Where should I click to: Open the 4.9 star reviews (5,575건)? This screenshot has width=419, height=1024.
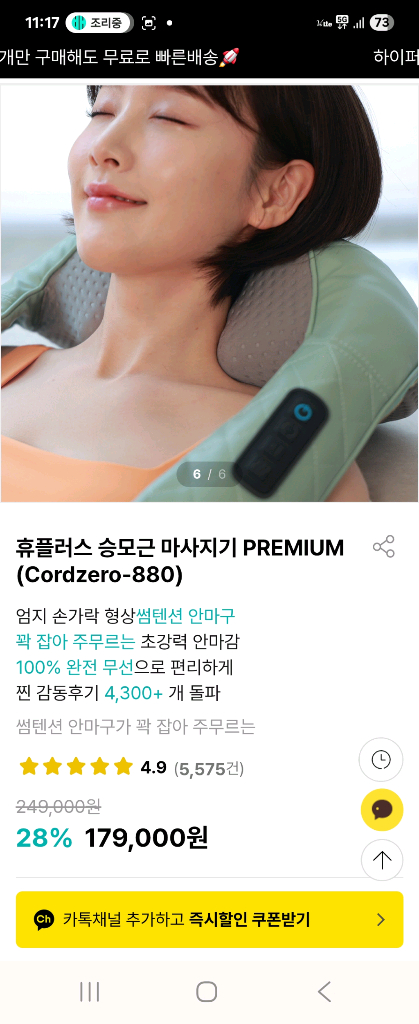(131, 767)
